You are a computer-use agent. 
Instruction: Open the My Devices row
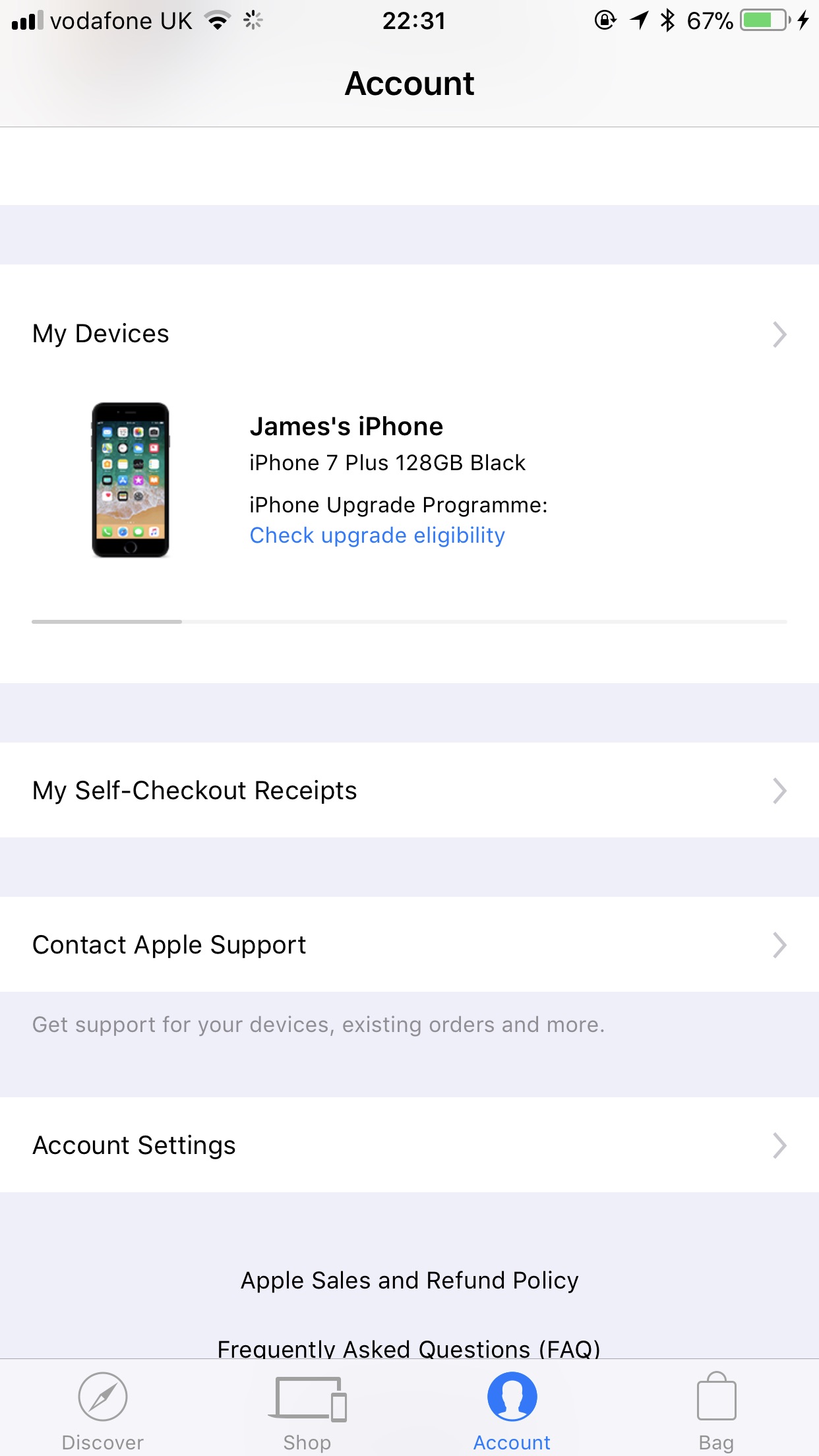click(409, 334)
